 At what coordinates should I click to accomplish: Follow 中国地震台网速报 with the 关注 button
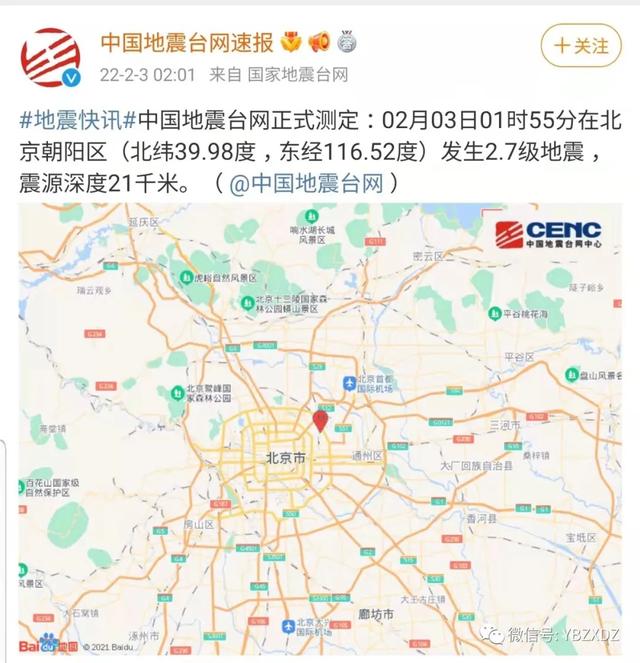[581, 46]
